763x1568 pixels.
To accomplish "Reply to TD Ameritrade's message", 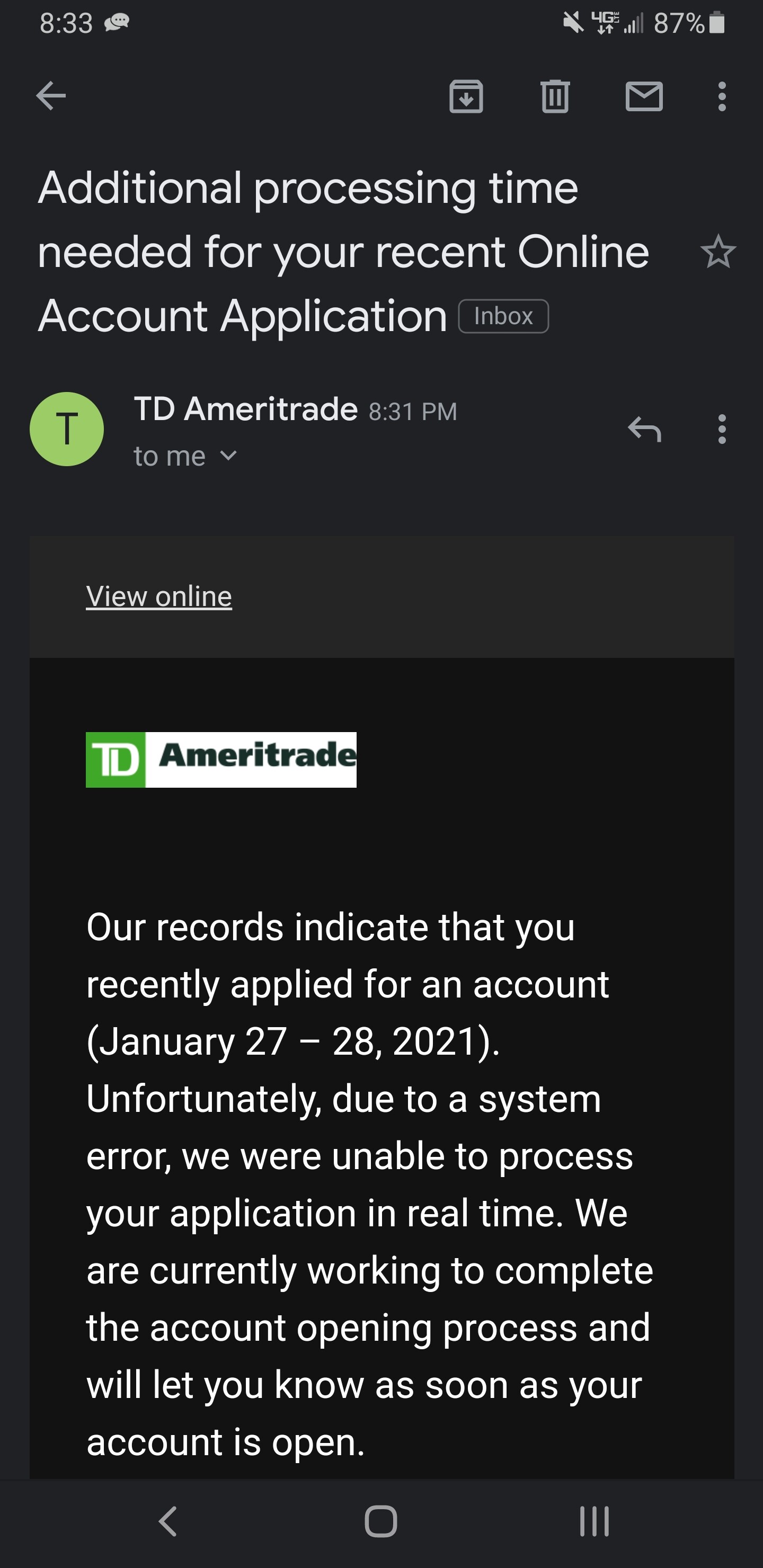I will (644, 429).
